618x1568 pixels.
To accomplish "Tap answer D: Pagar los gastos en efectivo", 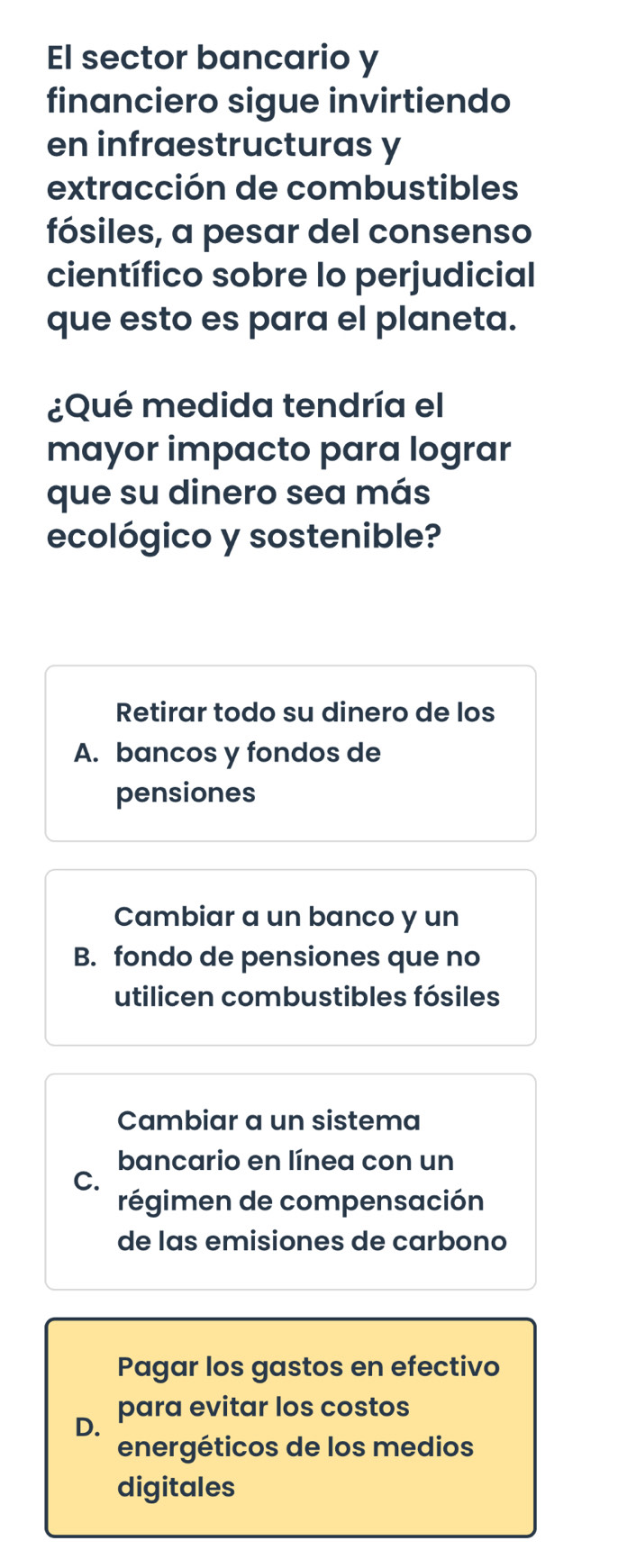I will pyautogui.click(x=290, y=1427).
